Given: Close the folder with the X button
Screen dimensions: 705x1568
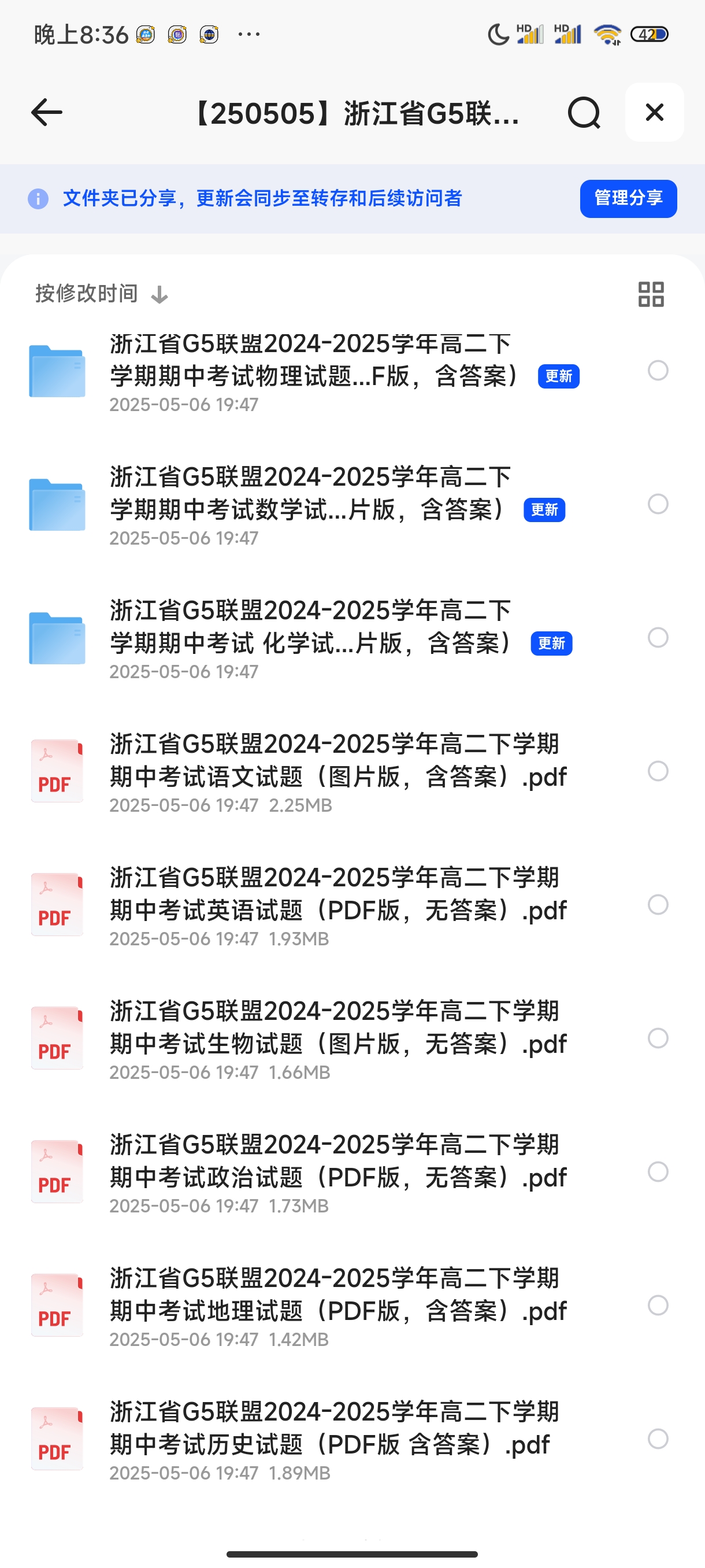Looking at the screenshot, I should 655,113.
